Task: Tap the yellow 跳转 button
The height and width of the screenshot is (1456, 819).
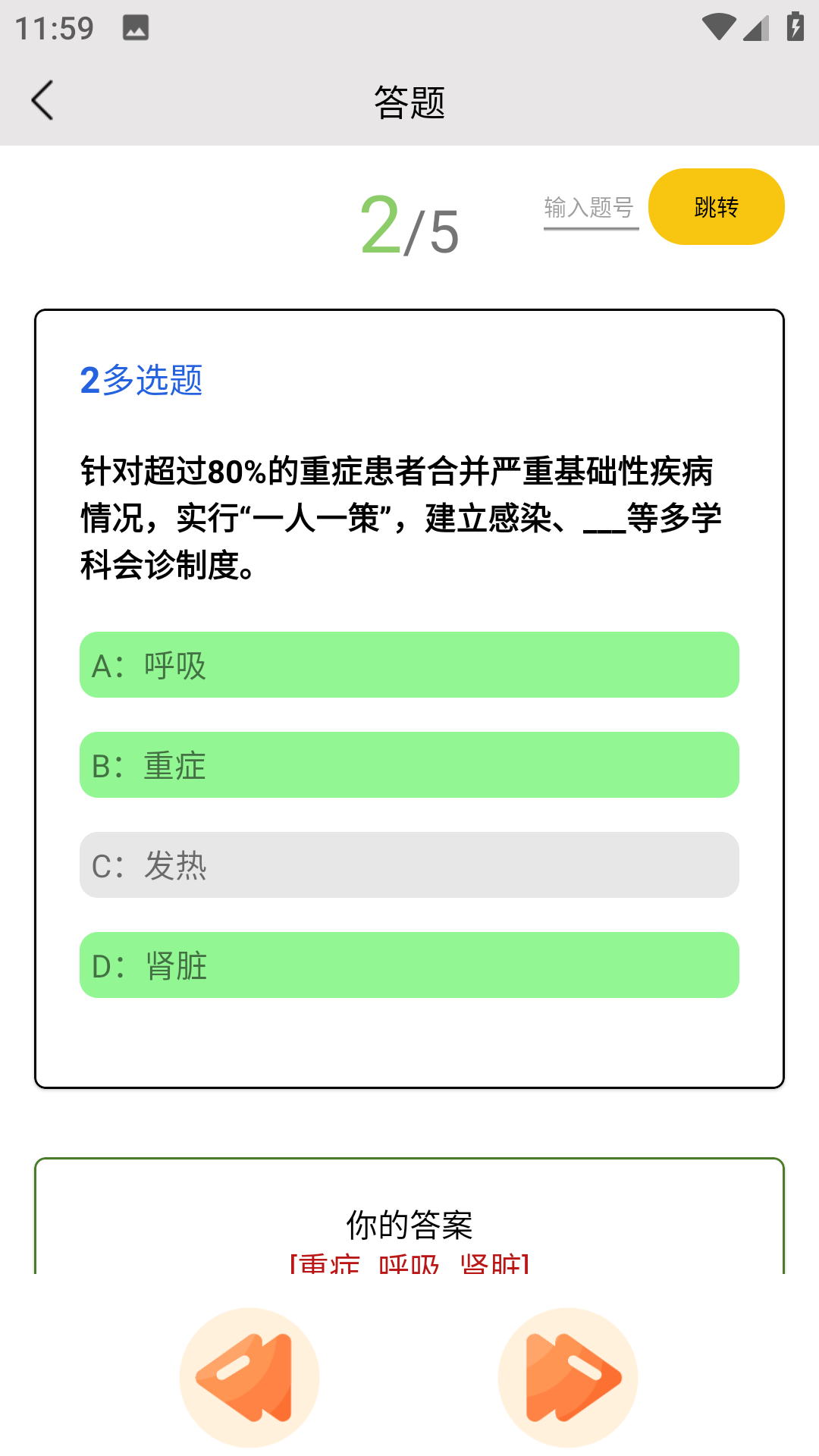Action: point(716,207)
